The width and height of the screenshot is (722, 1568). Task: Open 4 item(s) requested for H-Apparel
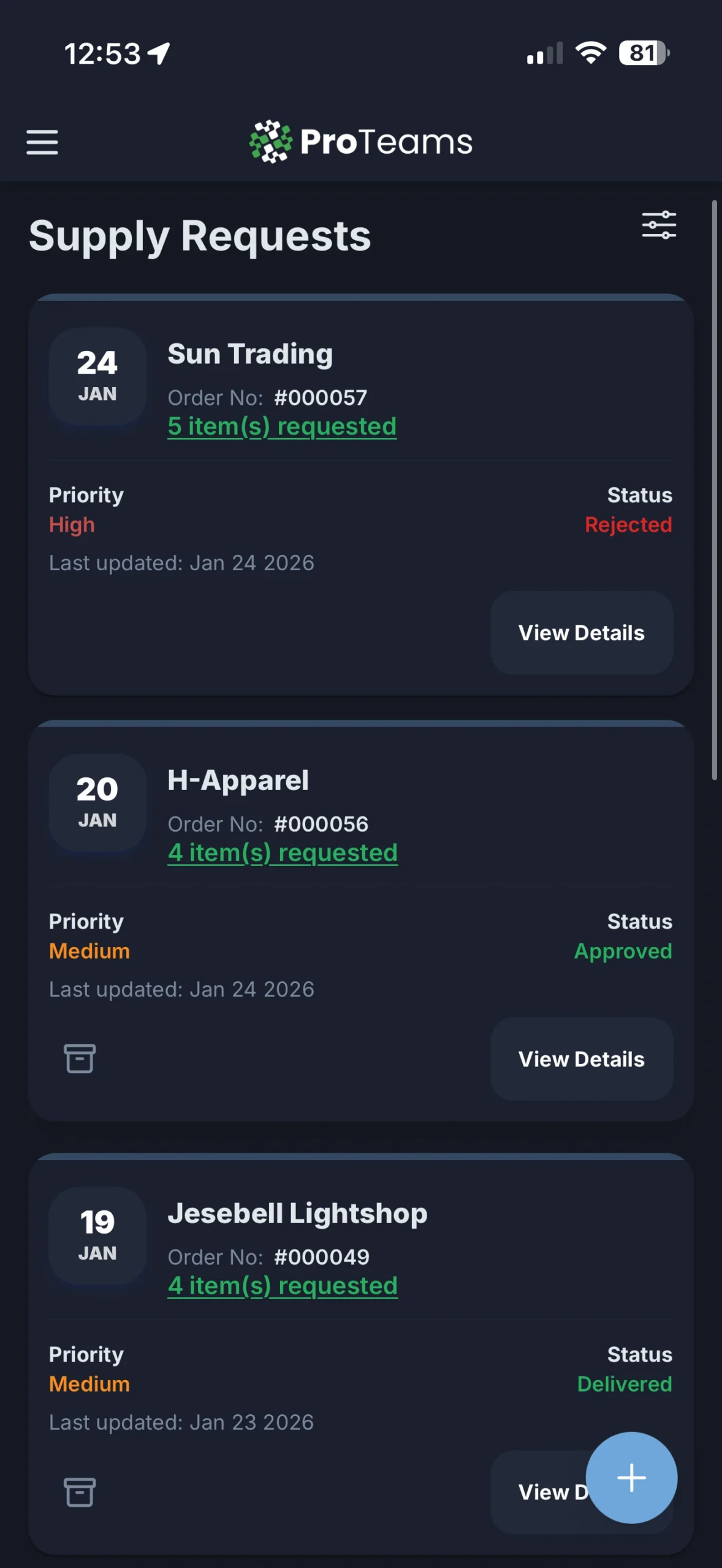[x=282, y=852]
